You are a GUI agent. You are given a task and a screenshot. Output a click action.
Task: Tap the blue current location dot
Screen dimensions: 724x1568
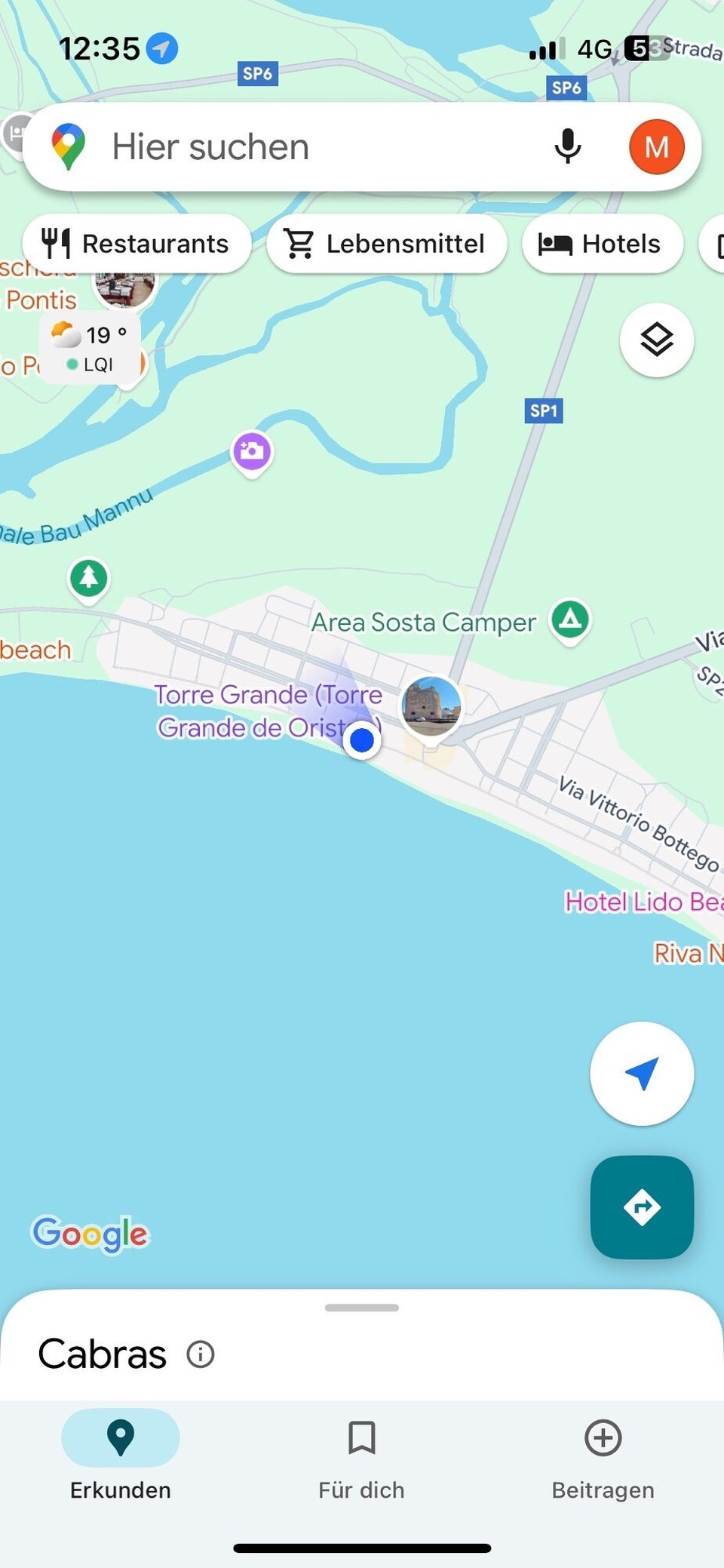click(362, 740)
